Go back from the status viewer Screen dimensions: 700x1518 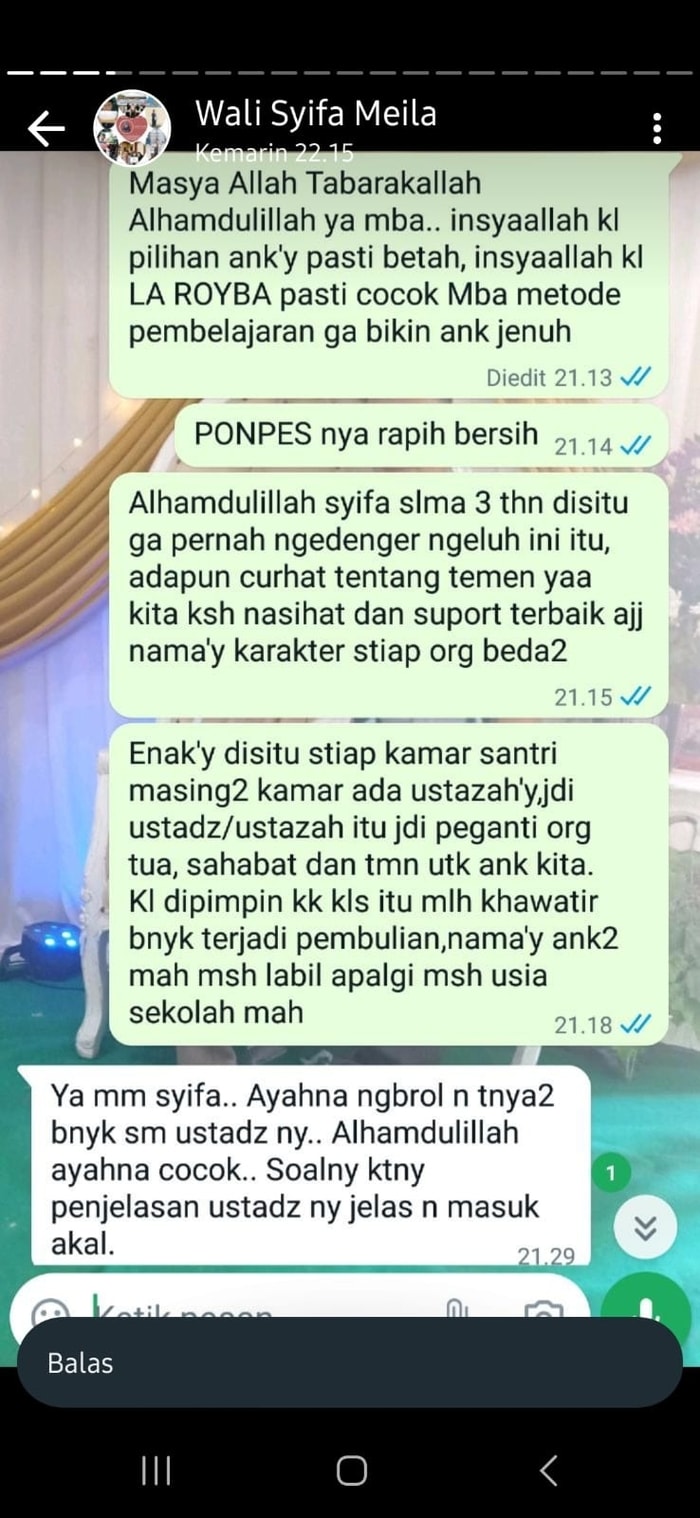point(46,128)
